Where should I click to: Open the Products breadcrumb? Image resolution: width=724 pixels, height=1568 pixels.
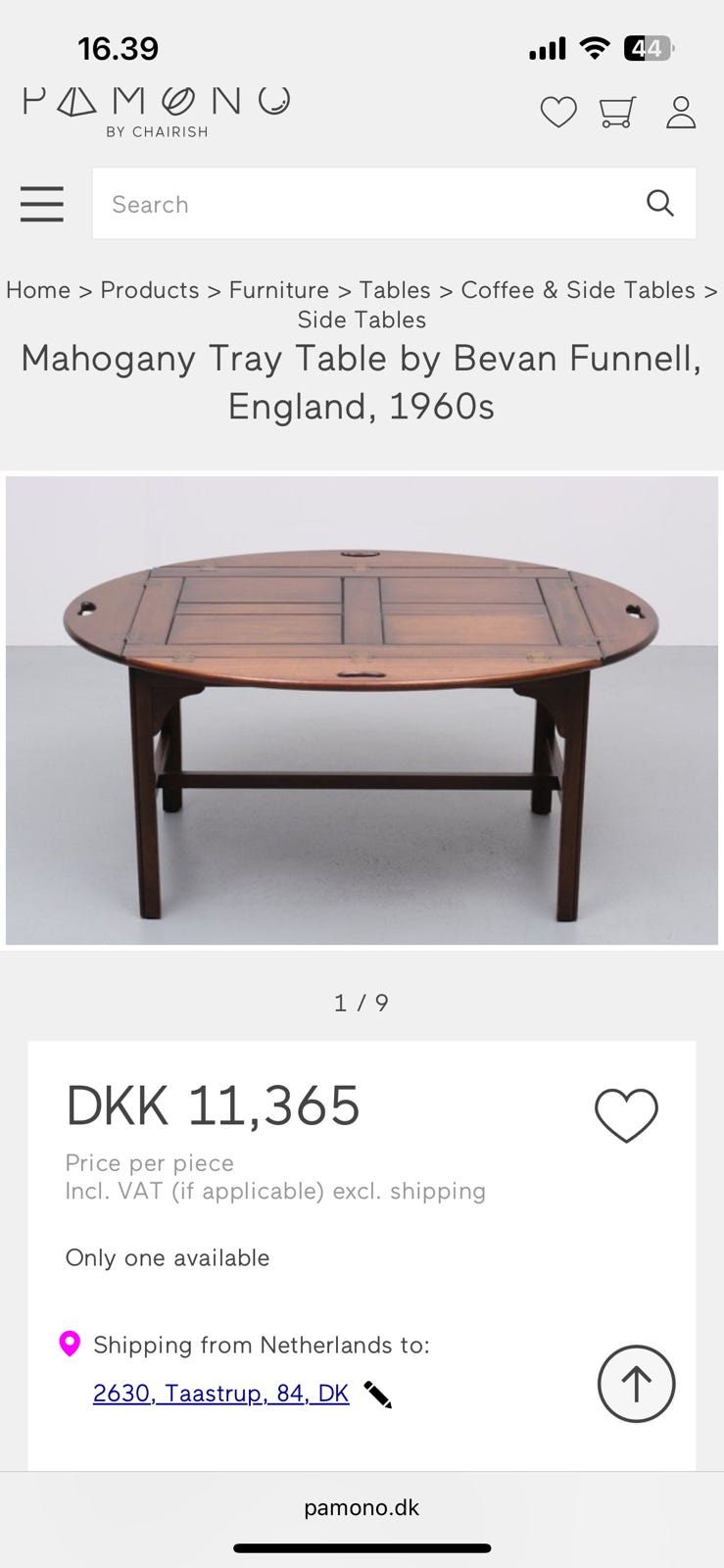(x=150, y=290)
